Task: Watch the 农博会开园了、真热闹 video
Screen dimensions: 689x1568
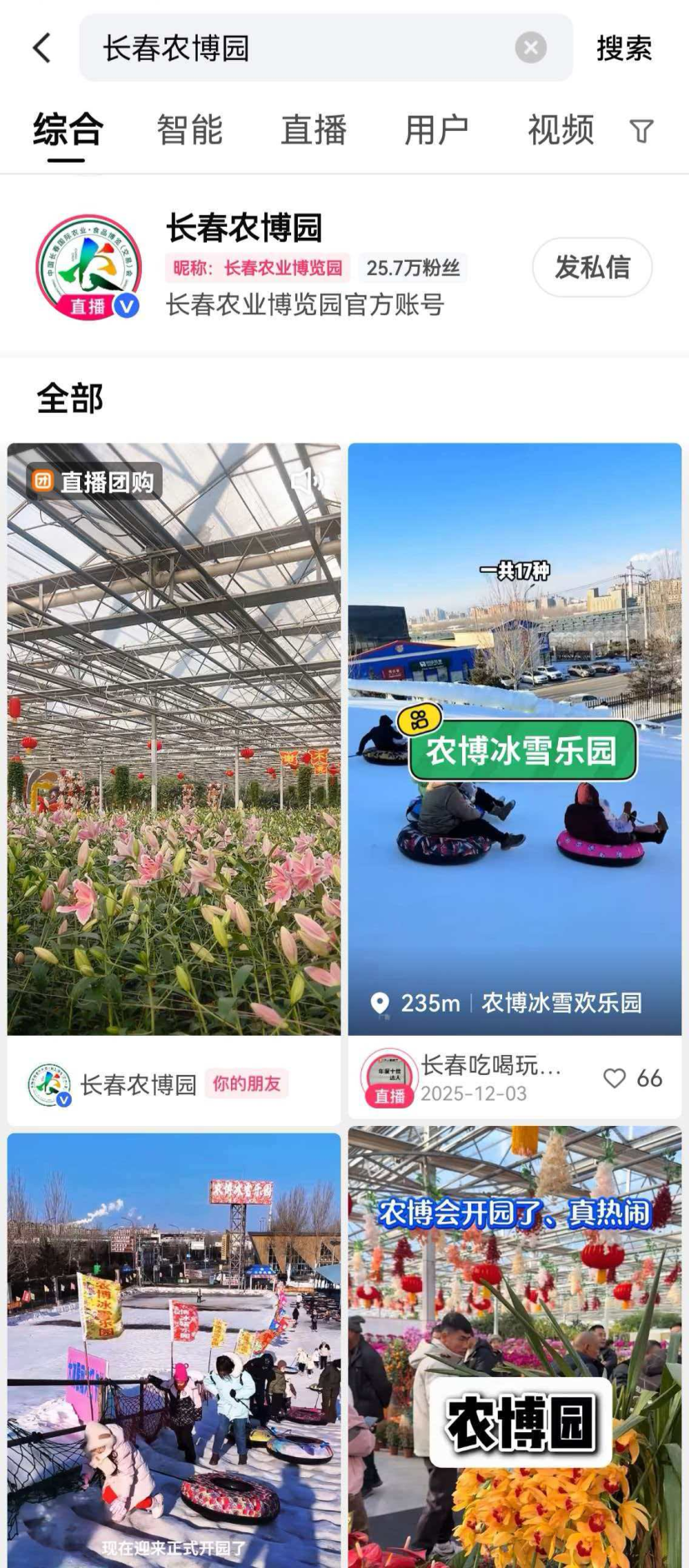Action: pos(515,1351)
